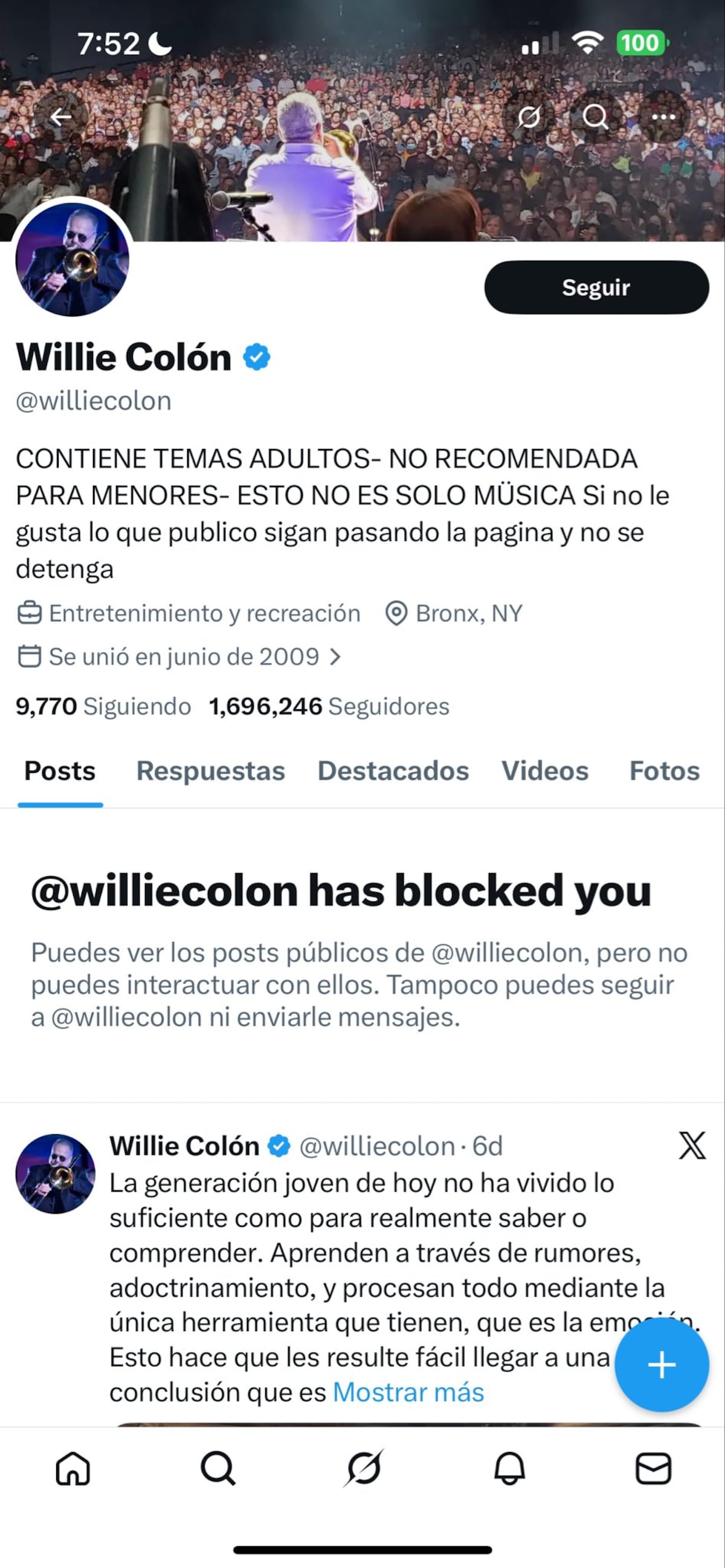Click Willie Colón's verified badge

[x=256, y=357]
